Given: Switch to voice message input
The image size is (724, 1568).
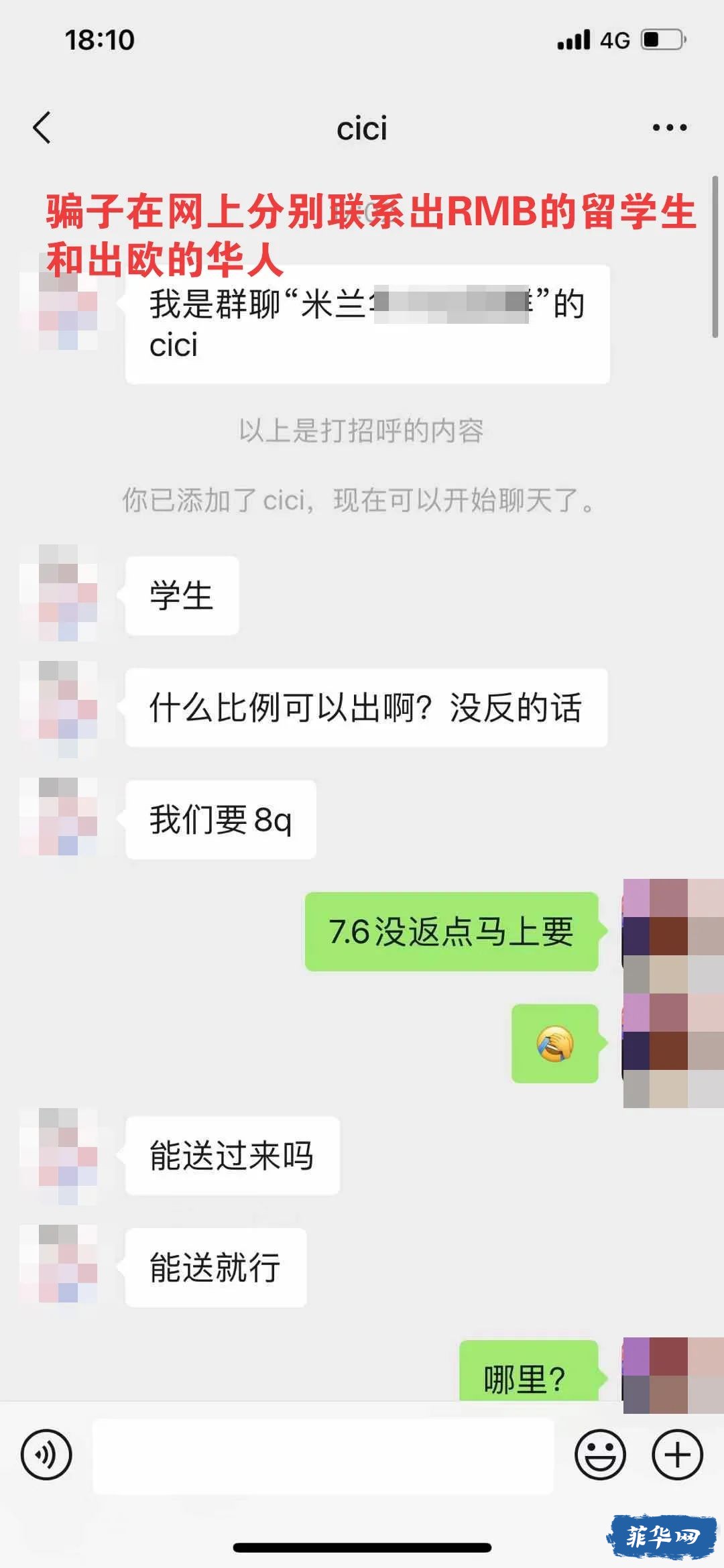Looking at the screenshot, I should [46, 1454].
